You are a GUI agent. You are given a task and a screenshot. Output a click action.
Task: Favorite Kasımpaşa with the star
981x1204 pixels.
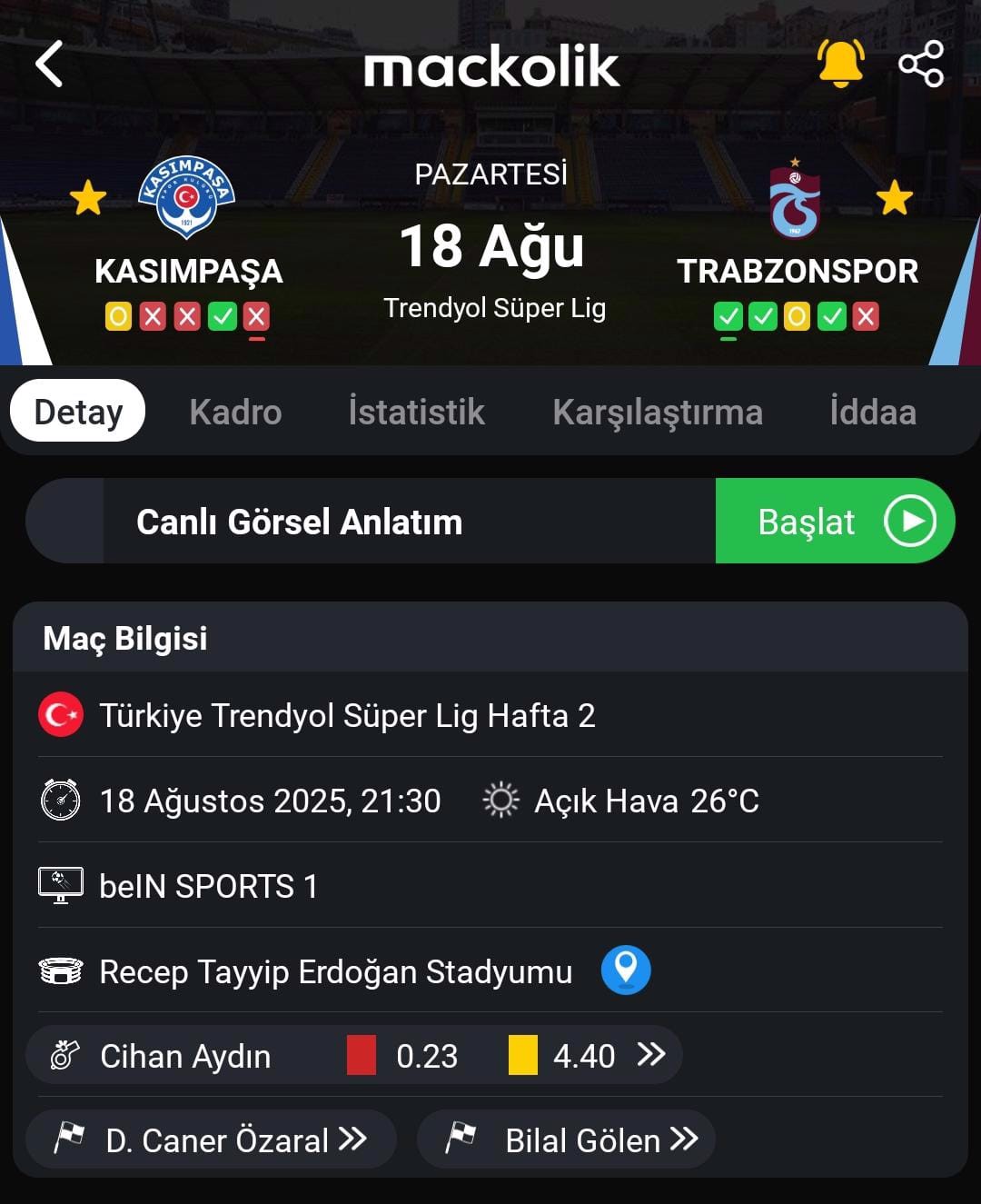[88, 197]
